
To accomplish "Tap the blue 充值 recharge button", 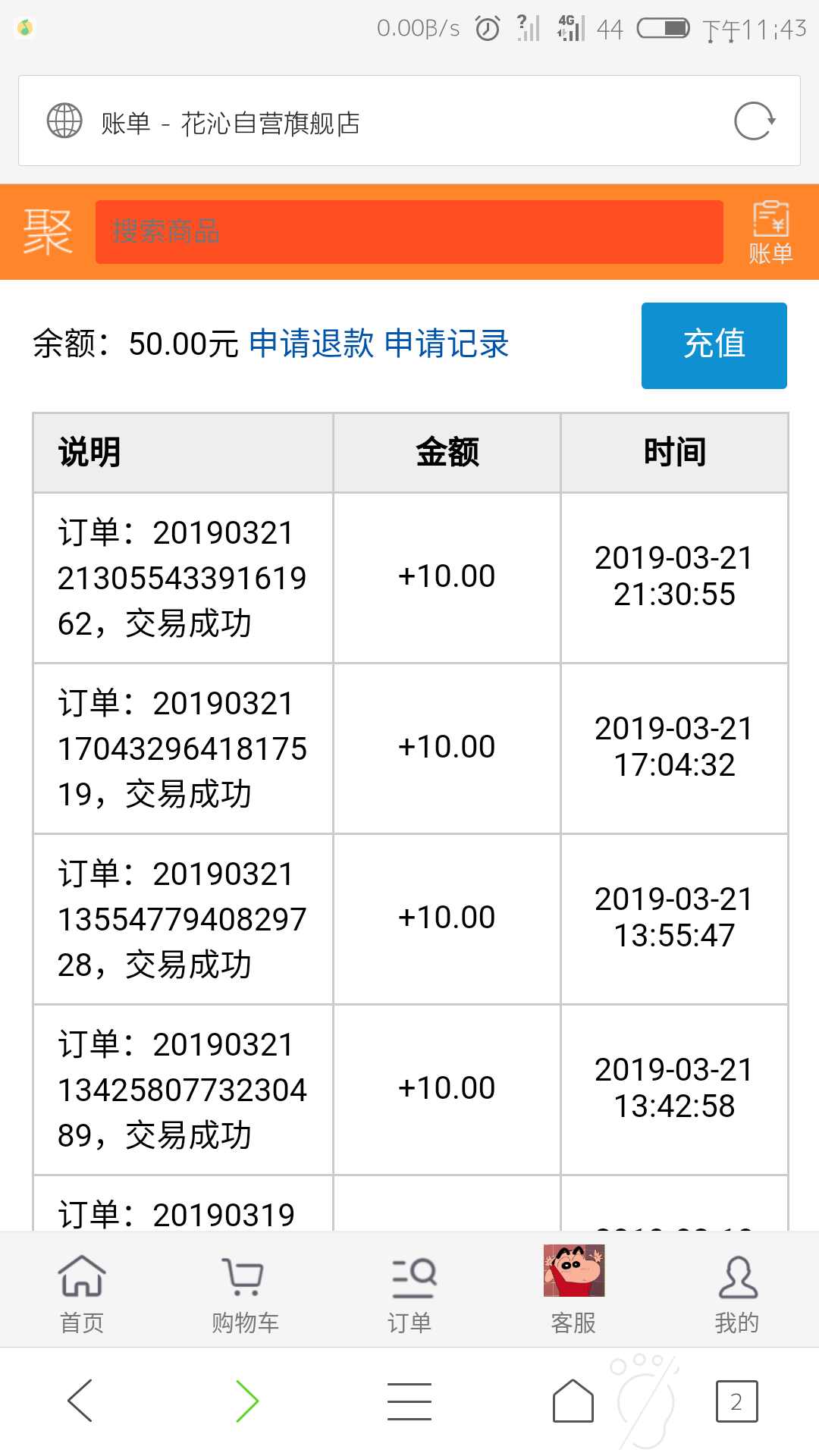I will point(714,346).
